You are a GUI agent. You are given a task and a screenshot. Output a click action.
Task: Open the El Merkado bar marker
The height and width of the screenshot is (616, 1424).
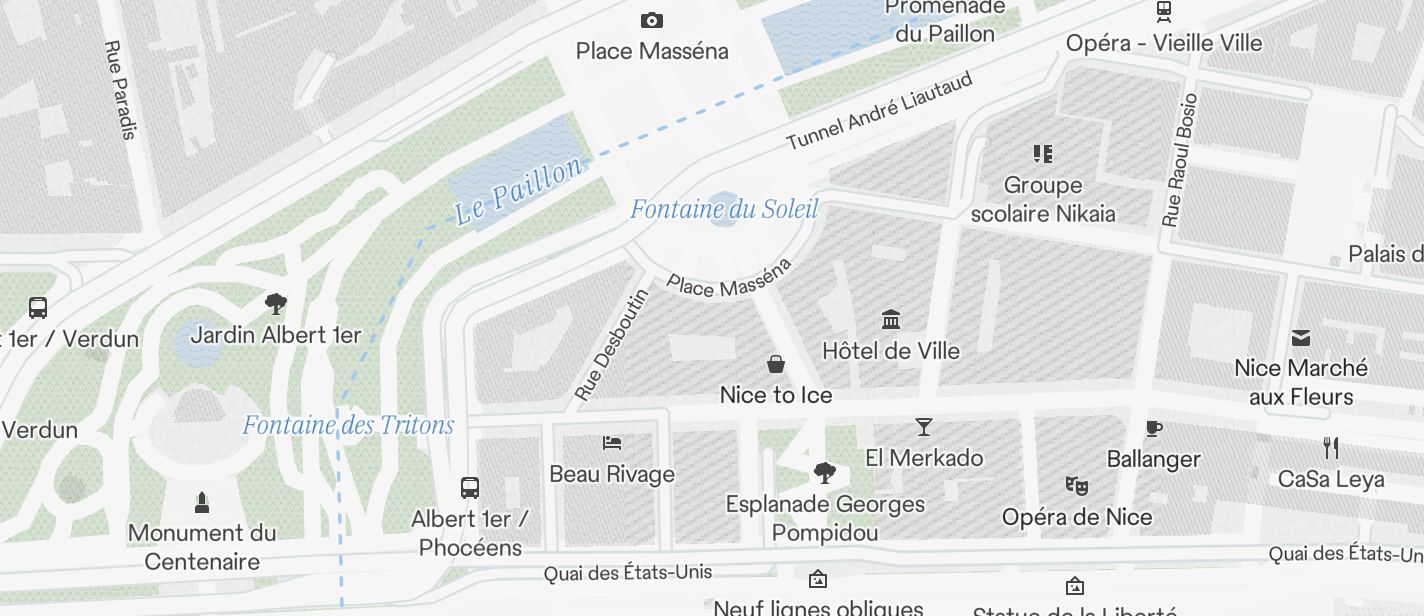(924, 428)
